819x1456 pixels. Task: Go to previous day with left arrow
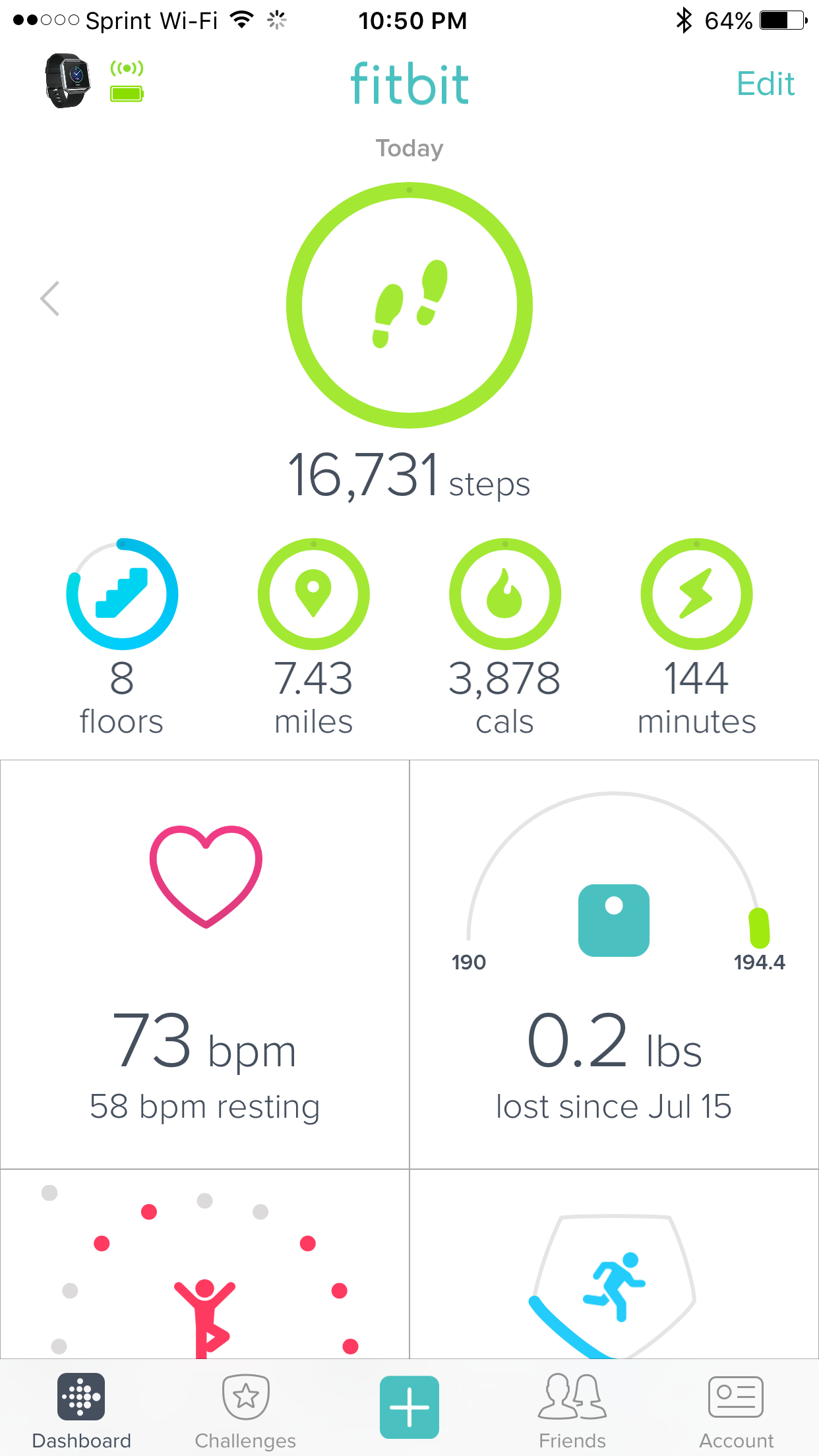(50, 299)
